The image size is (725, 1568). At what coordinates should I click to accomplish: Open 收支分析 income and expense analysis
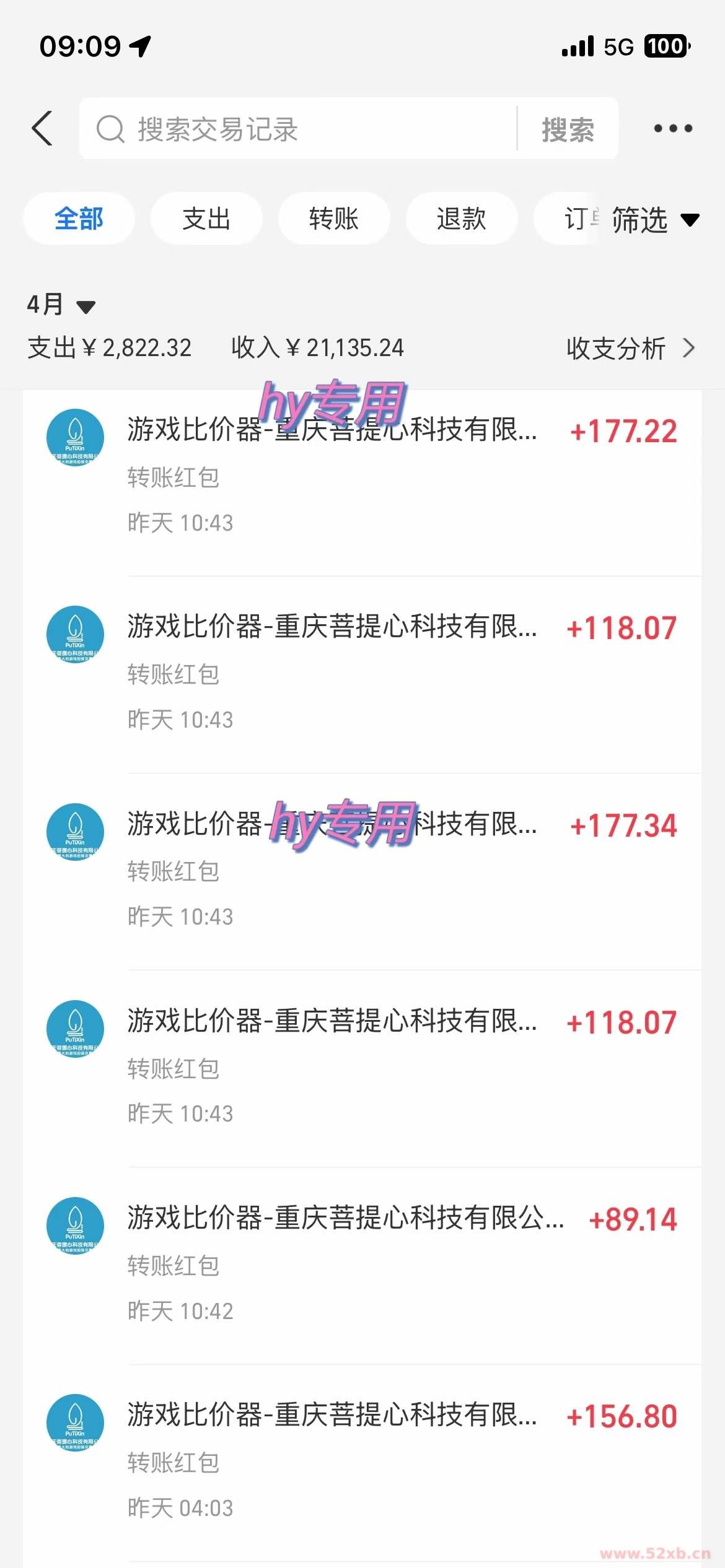(x=630, y=348)
